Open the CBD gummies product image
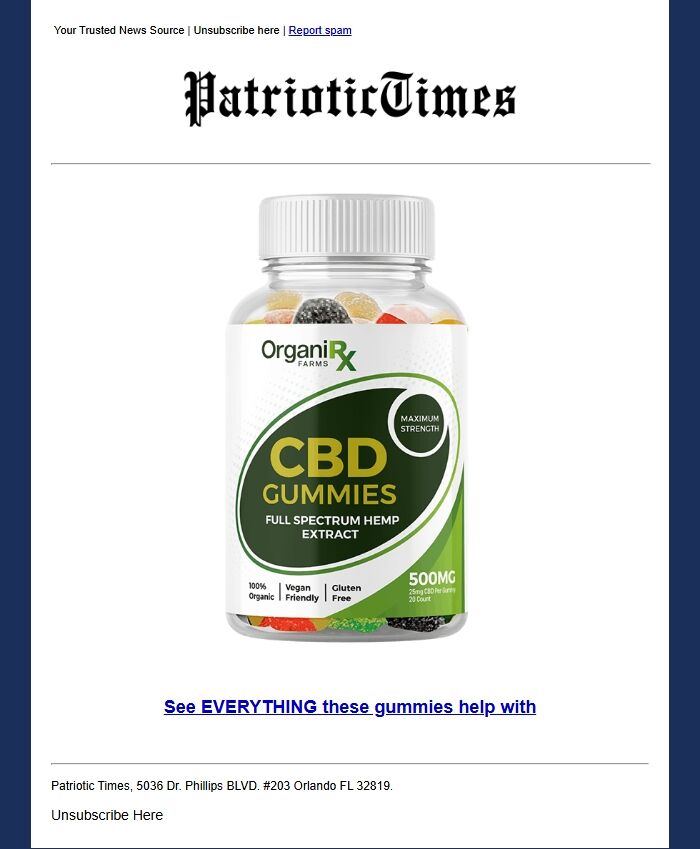The height and width of the screenshot is (849, 700). tap(347, 418)
